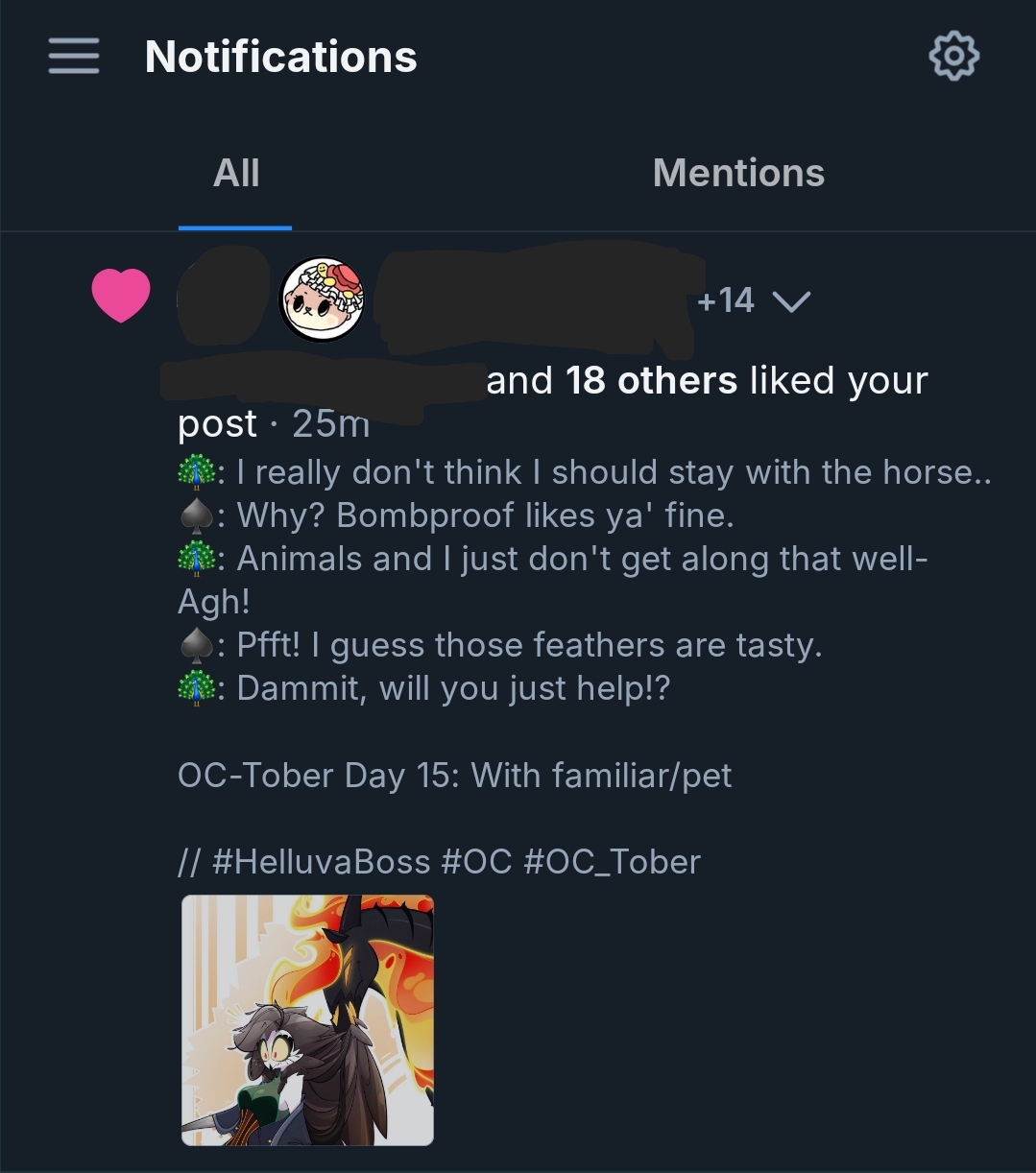Open the hamburger drawer menu
1036x1173 pixels.
point(74,57)
